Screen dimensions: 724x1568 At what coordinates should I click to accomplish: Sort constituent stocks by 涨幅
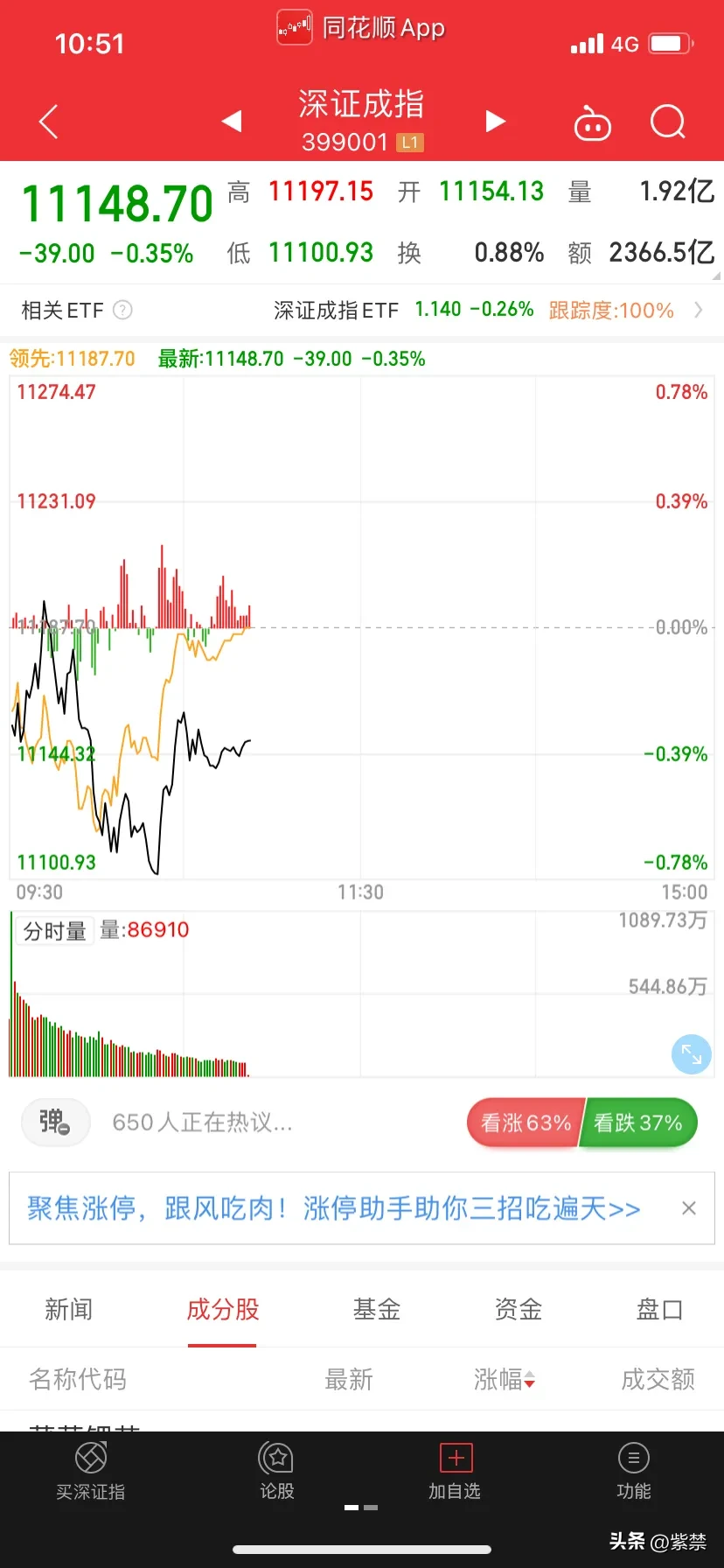505,1380
